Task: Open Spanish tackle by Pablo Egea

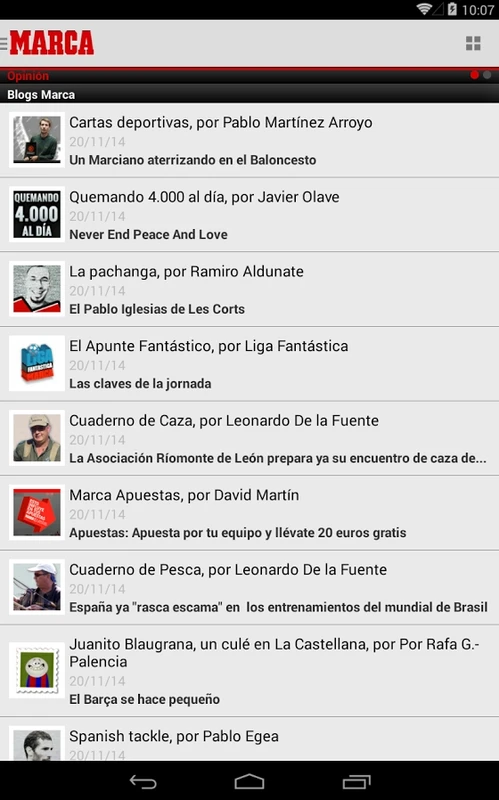Action: pyautogui.click(x=250, y=739)
